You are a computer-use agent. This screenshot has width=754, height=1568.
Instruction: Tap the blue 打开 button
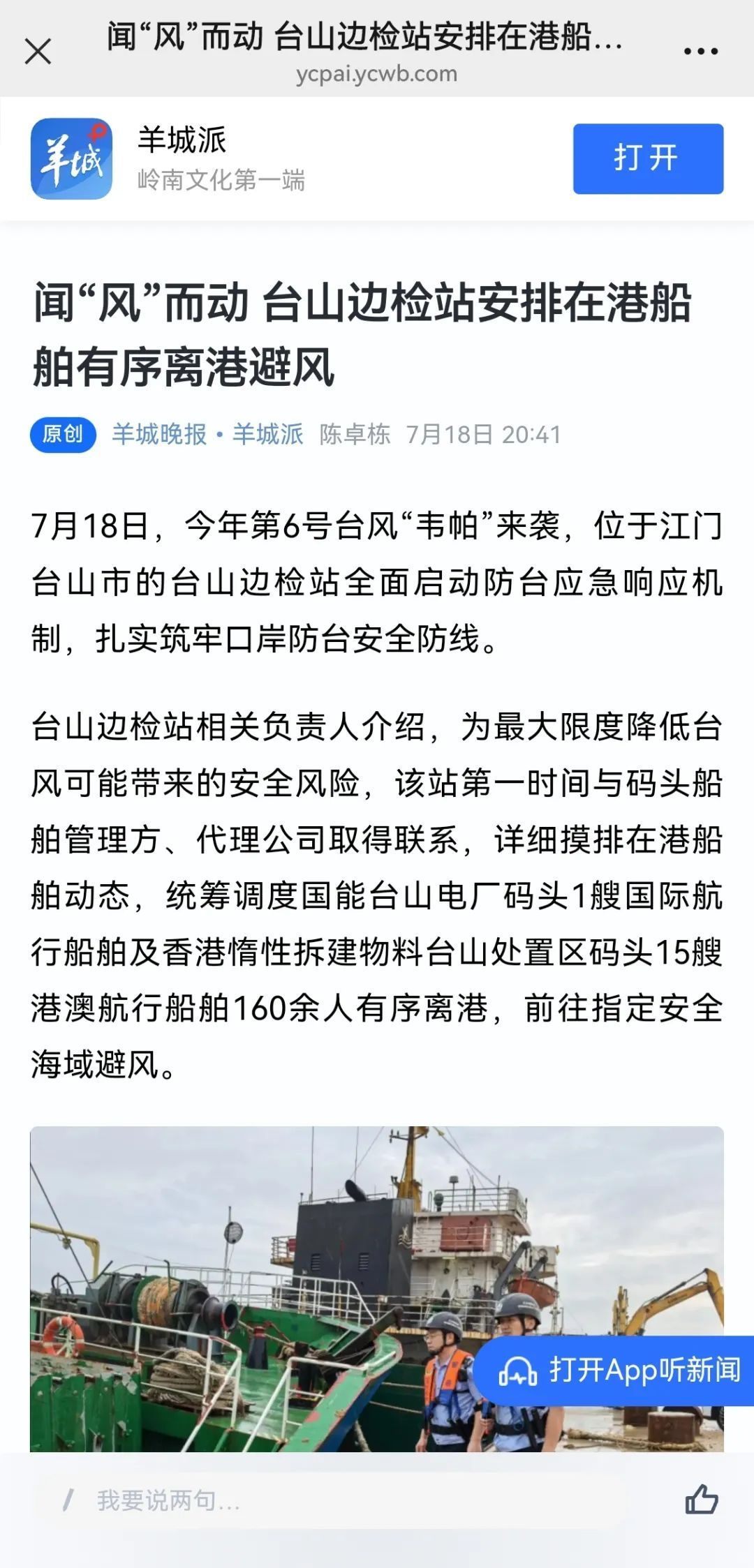[647, 158]
